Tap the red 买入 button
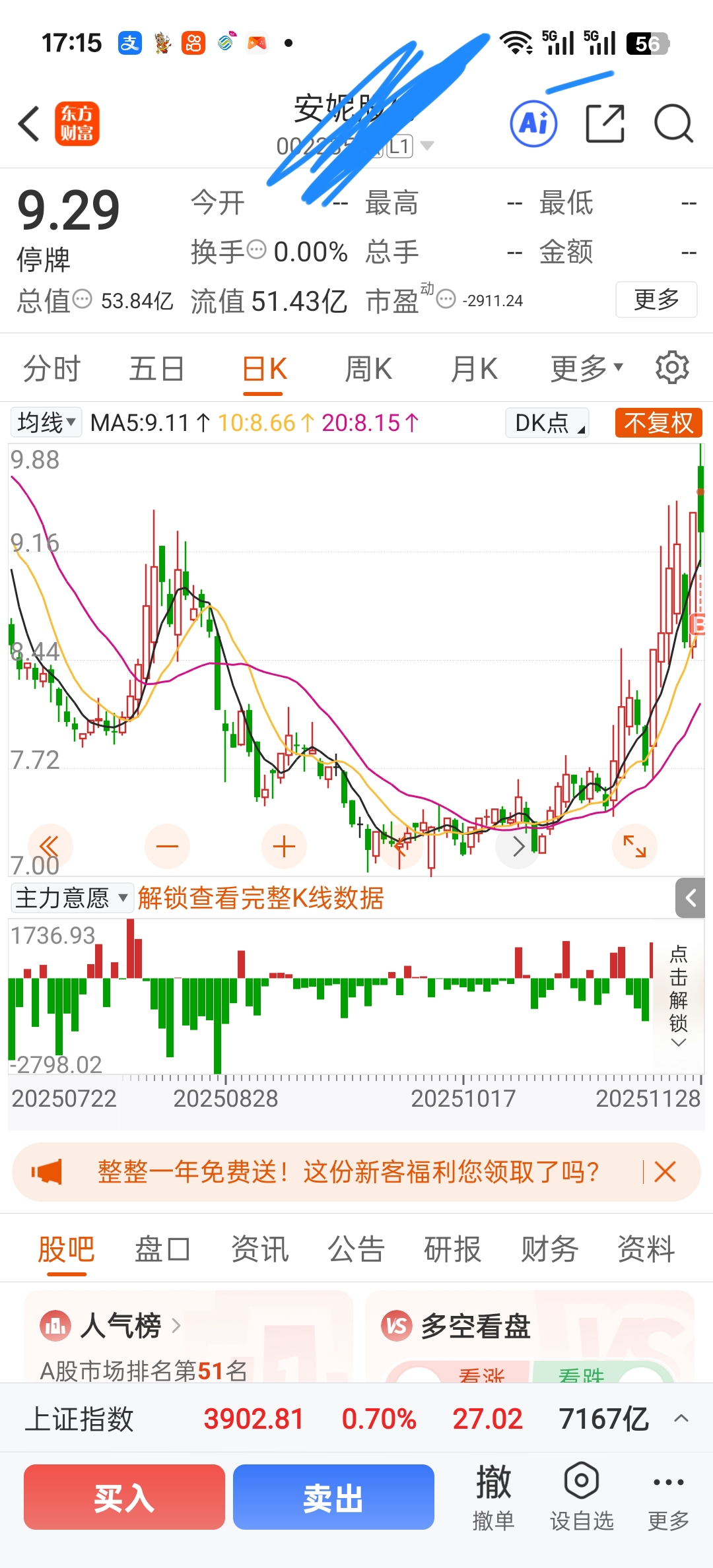This screenshot has height=1568, width=713. click(x=124, y=1497)
